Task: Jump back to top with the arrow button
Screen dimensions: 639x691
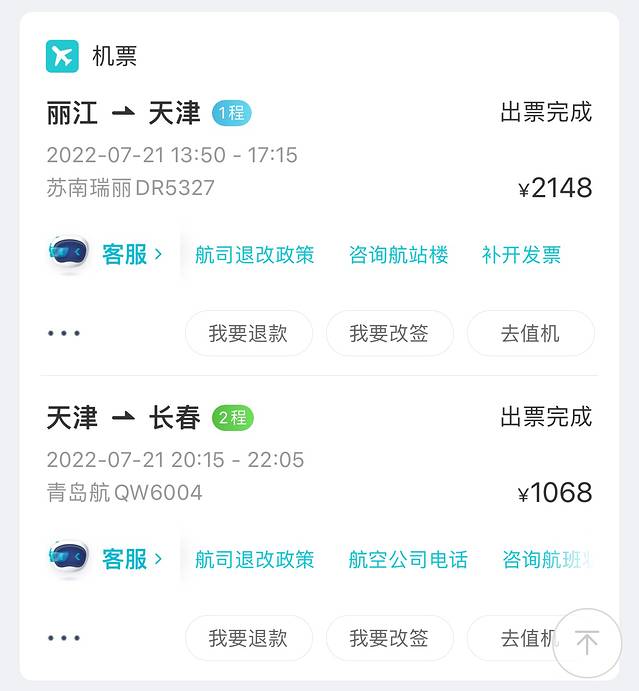Action: pos(587,643)
